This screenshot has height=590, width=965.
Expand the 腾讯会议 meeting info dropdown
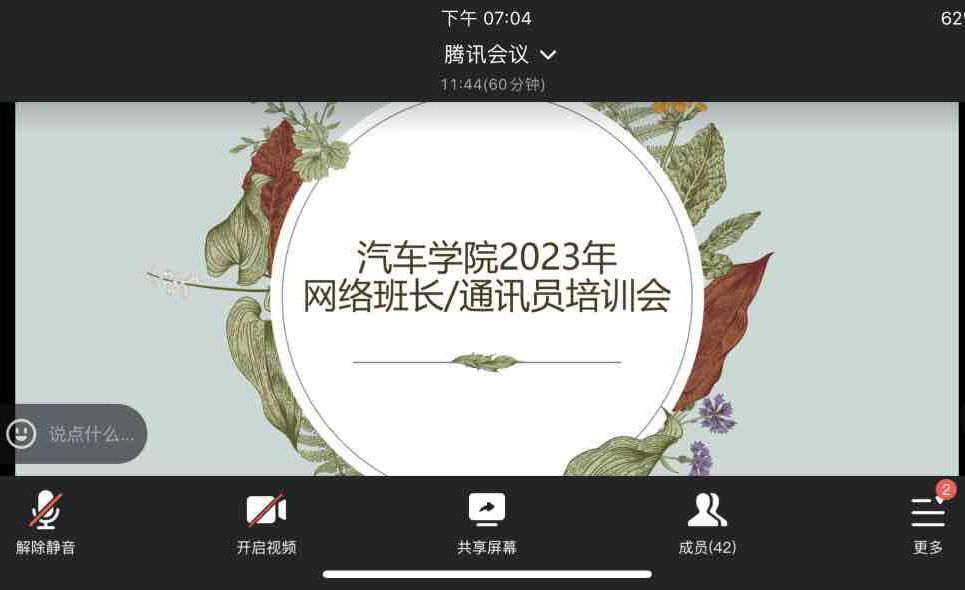tap(500, 54)
